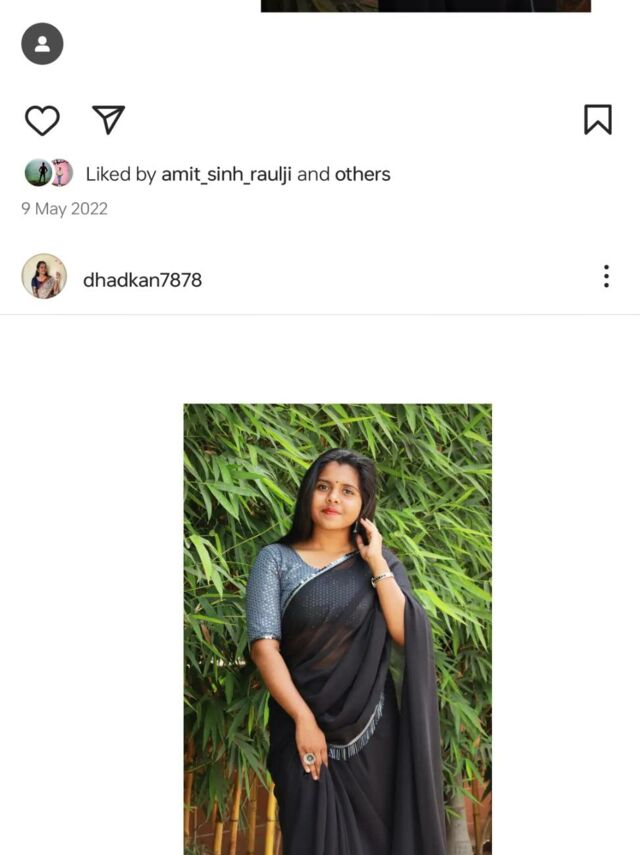View tagged people on the top photo
Image resolution: width=640 pixels, height=855 pixels.
click(42, 44)
